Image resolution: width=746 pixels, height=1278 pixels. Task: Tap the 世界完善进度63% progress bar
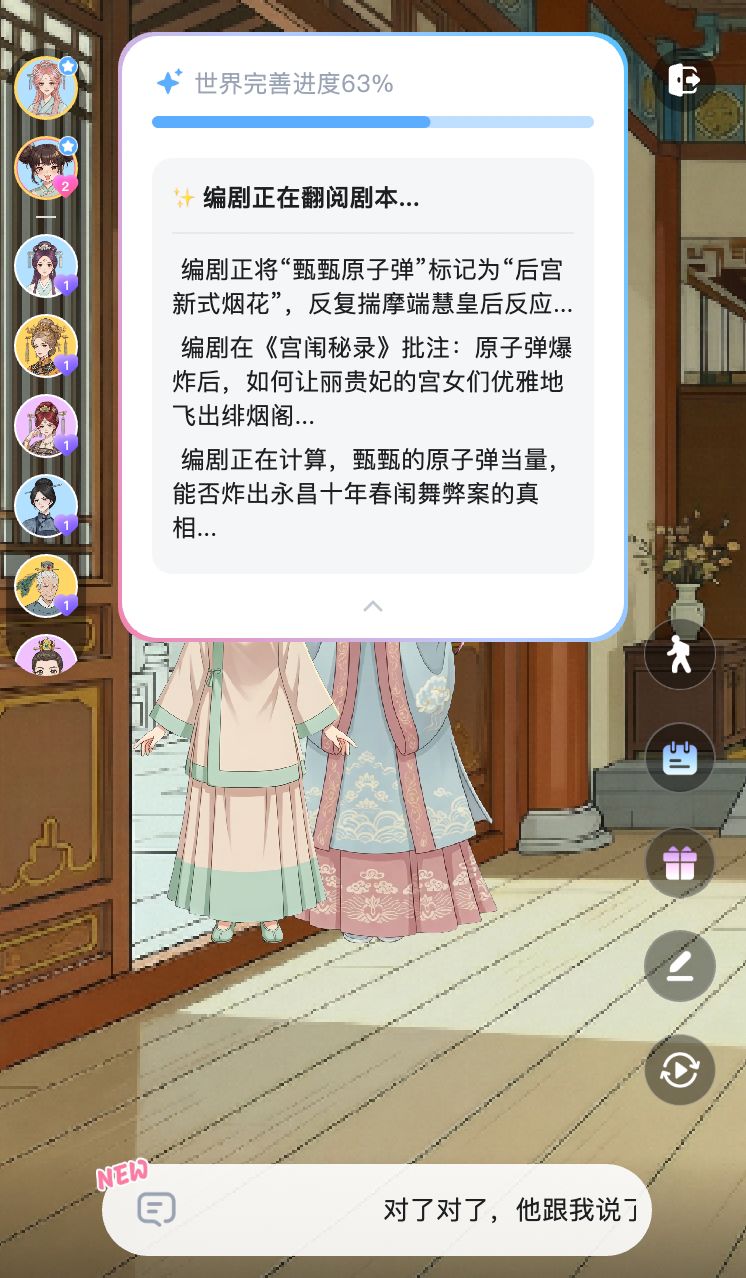(x=373, y=120)
